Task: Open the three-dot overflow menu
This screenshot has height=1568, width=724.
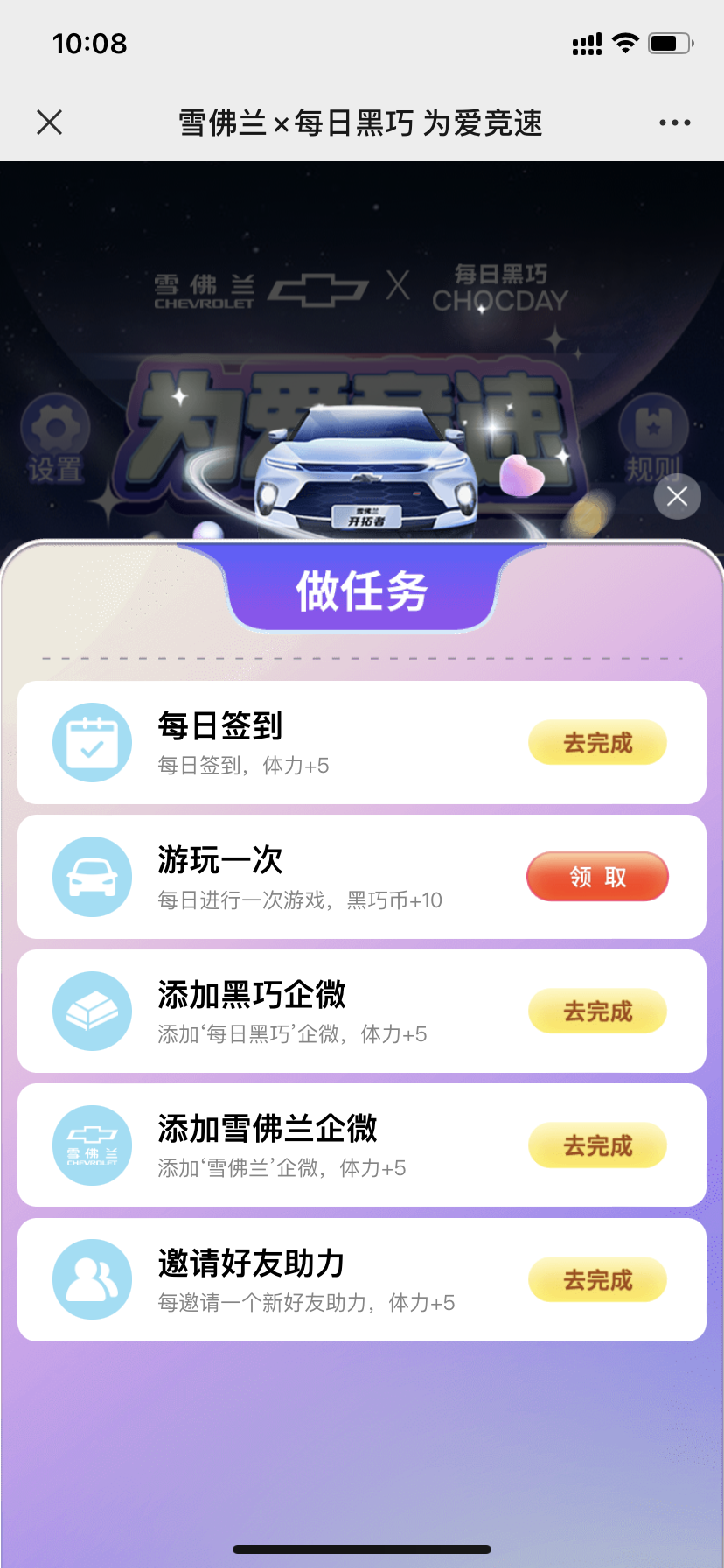Action: coord(674,122)
